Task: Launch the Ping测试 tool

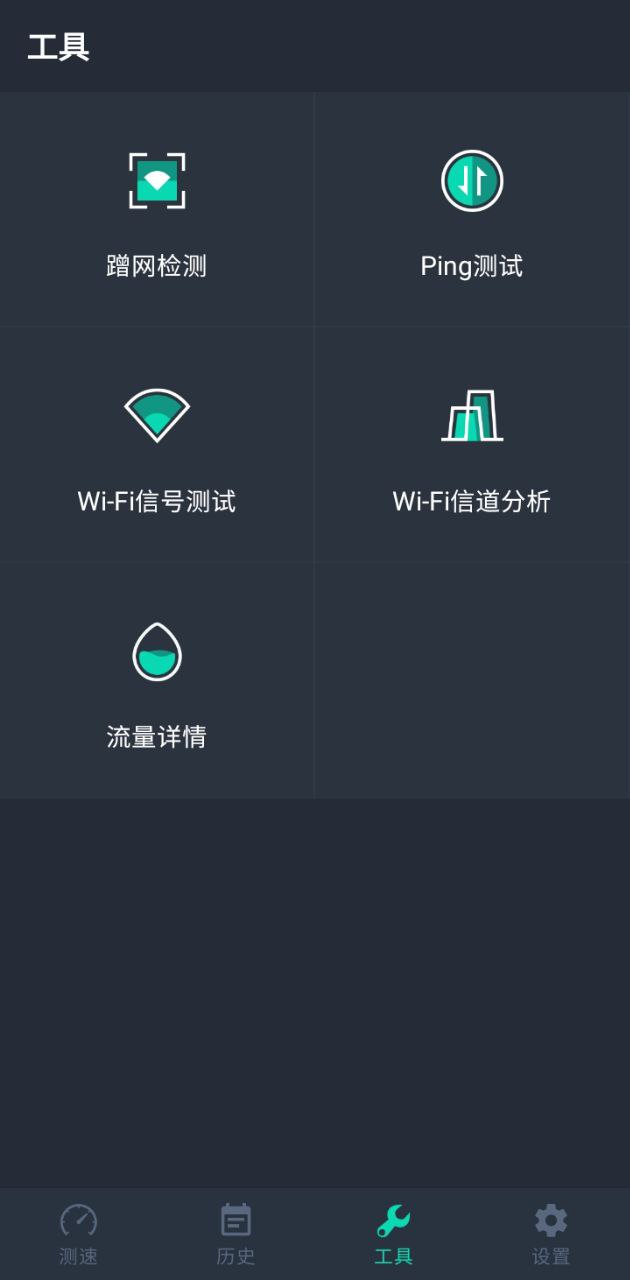Action: [472, 209]
